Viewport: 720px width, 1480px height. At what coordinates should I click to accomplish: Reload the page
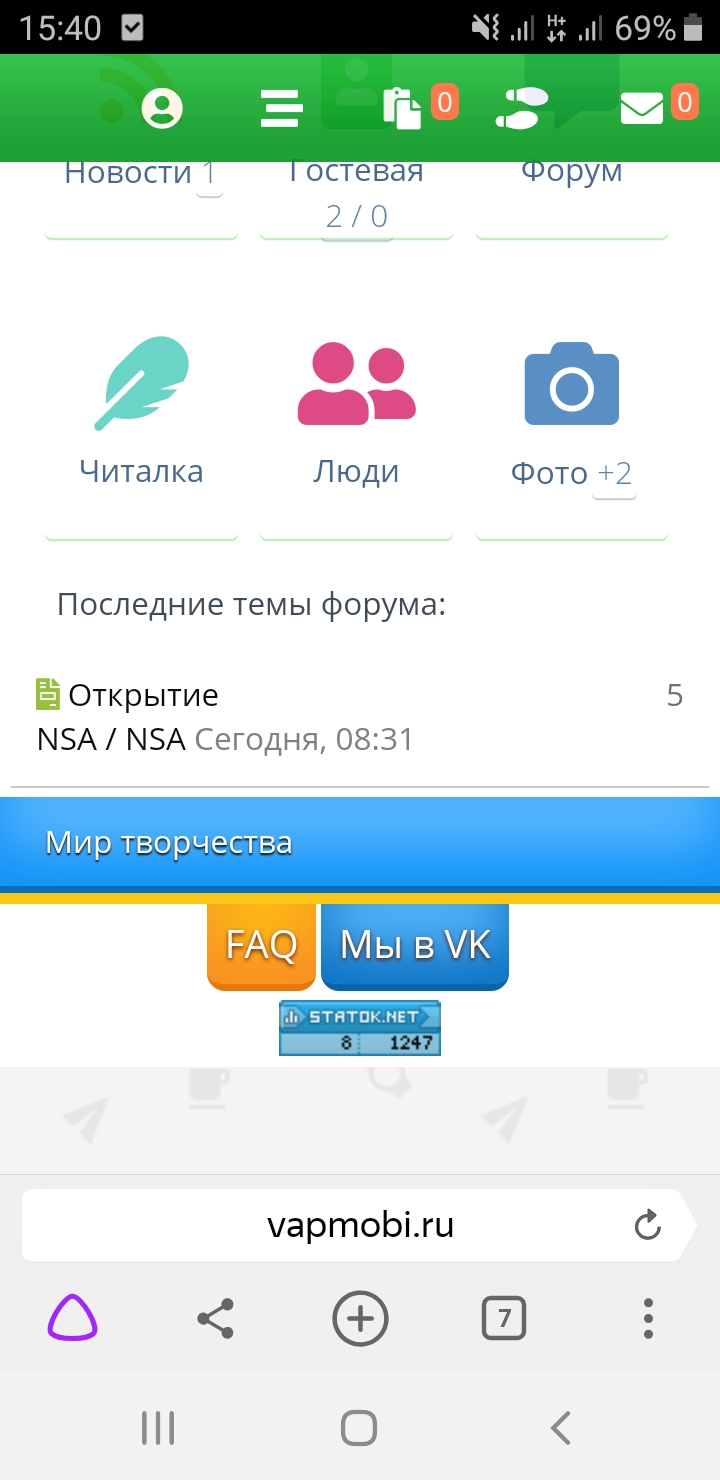click(648, 1225)
